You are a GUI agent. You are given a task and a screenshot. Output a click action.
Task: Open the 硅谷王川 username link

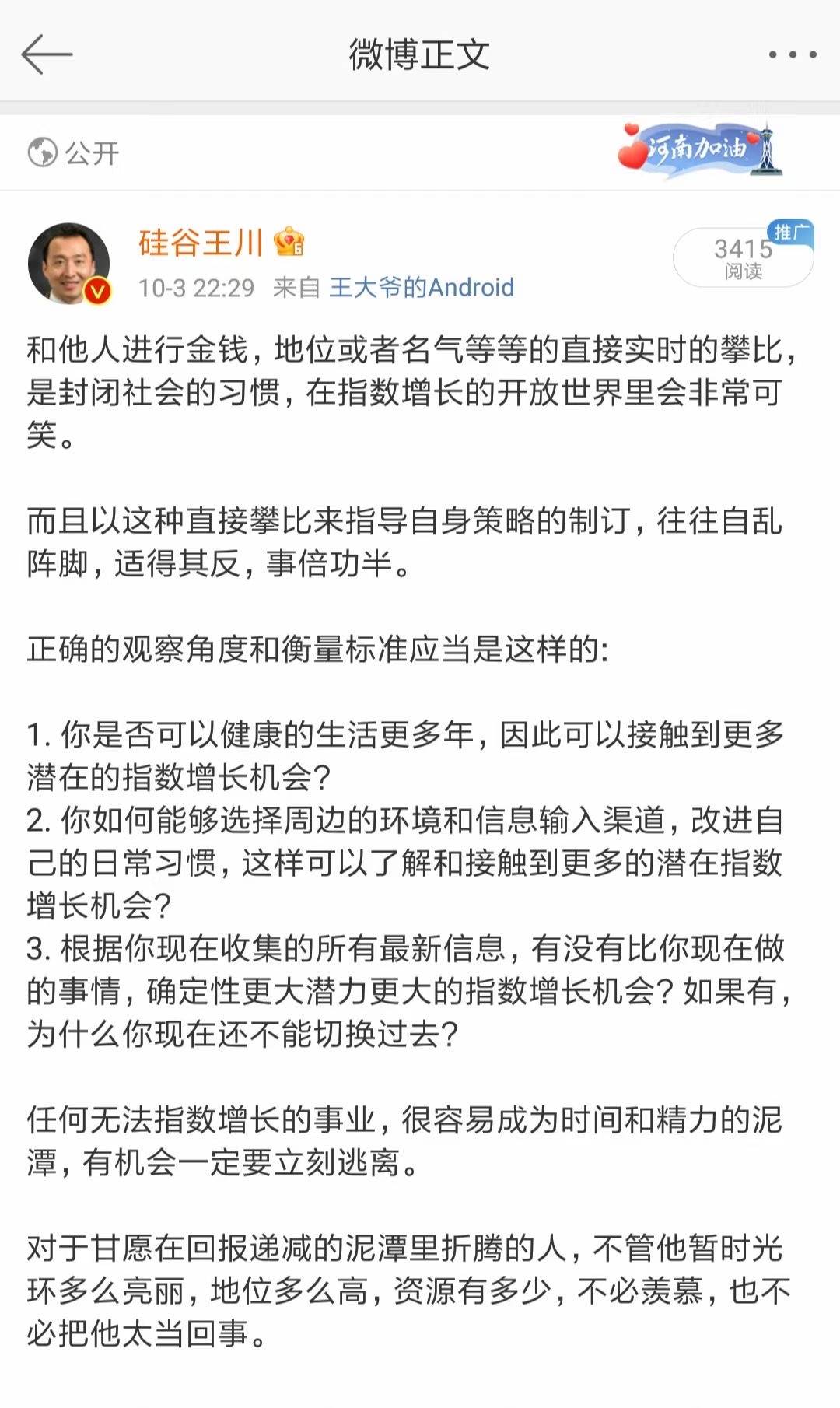click(201, 243)
